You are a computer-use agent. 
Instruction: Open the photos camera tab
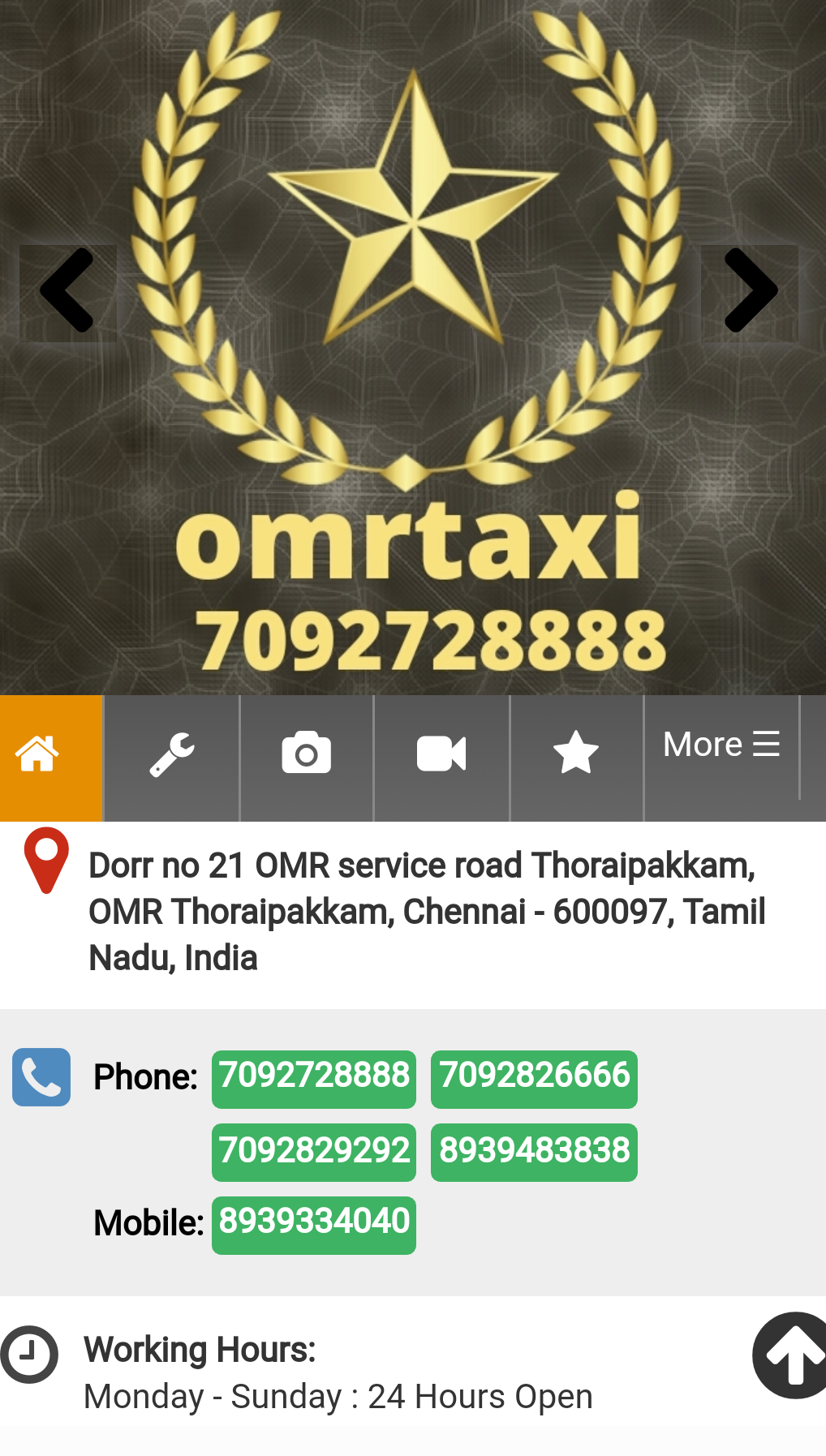[x=307, y=758]
